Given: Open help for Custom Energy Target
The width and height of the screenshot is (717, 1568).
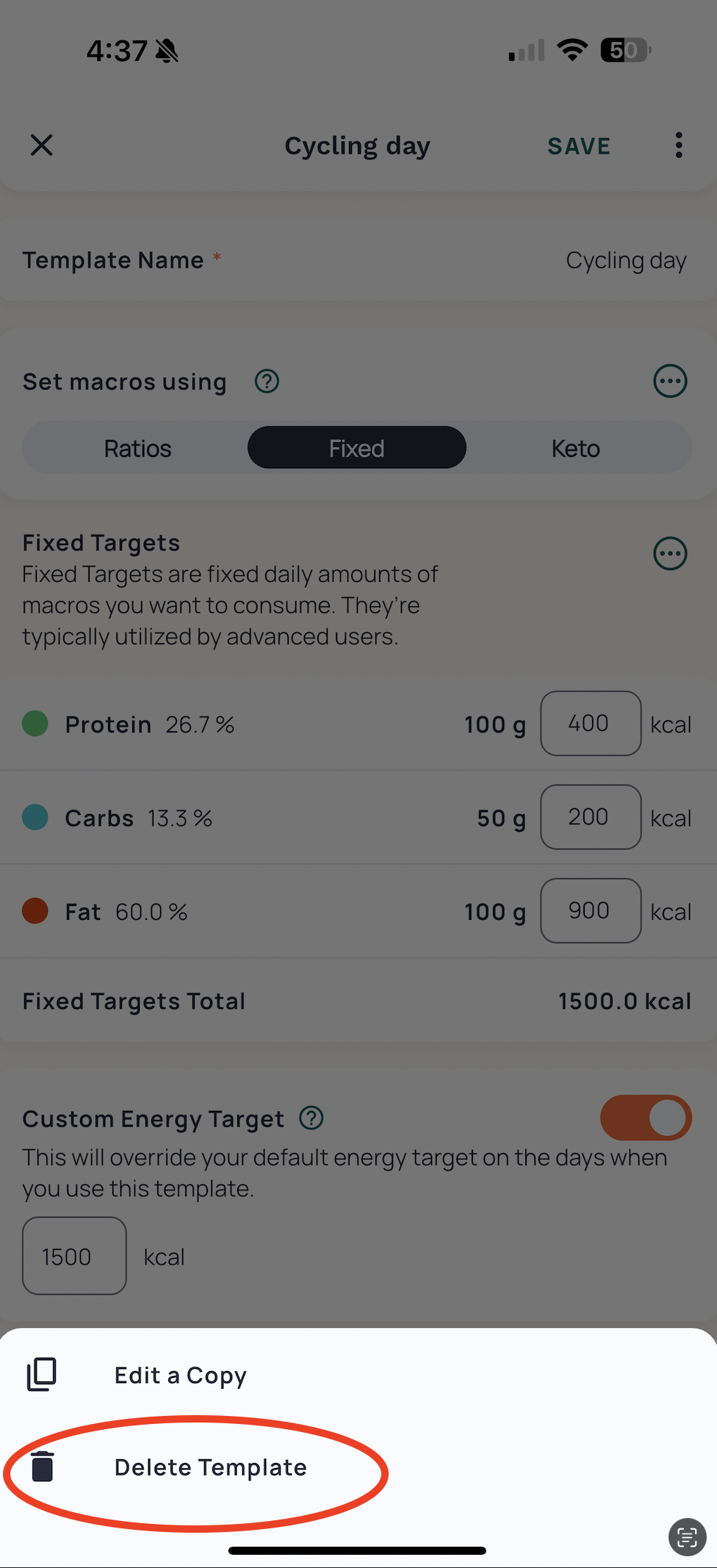Looking at the screenshot, I should [311, 1118].
